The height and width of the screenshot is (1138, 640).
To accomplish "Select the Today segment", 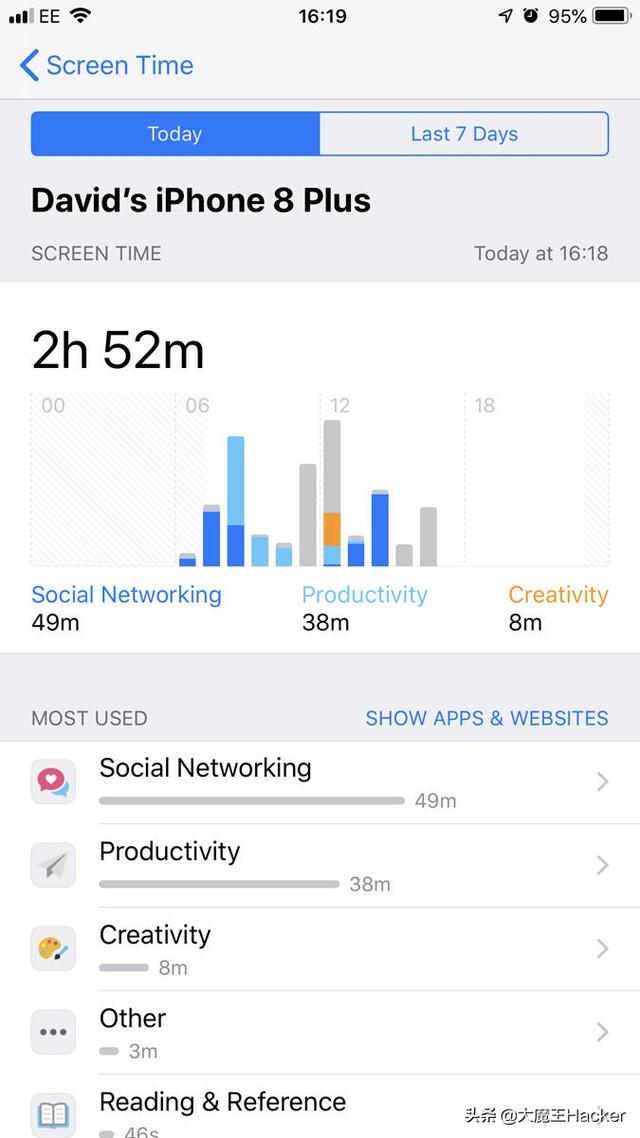I will 175,134.
